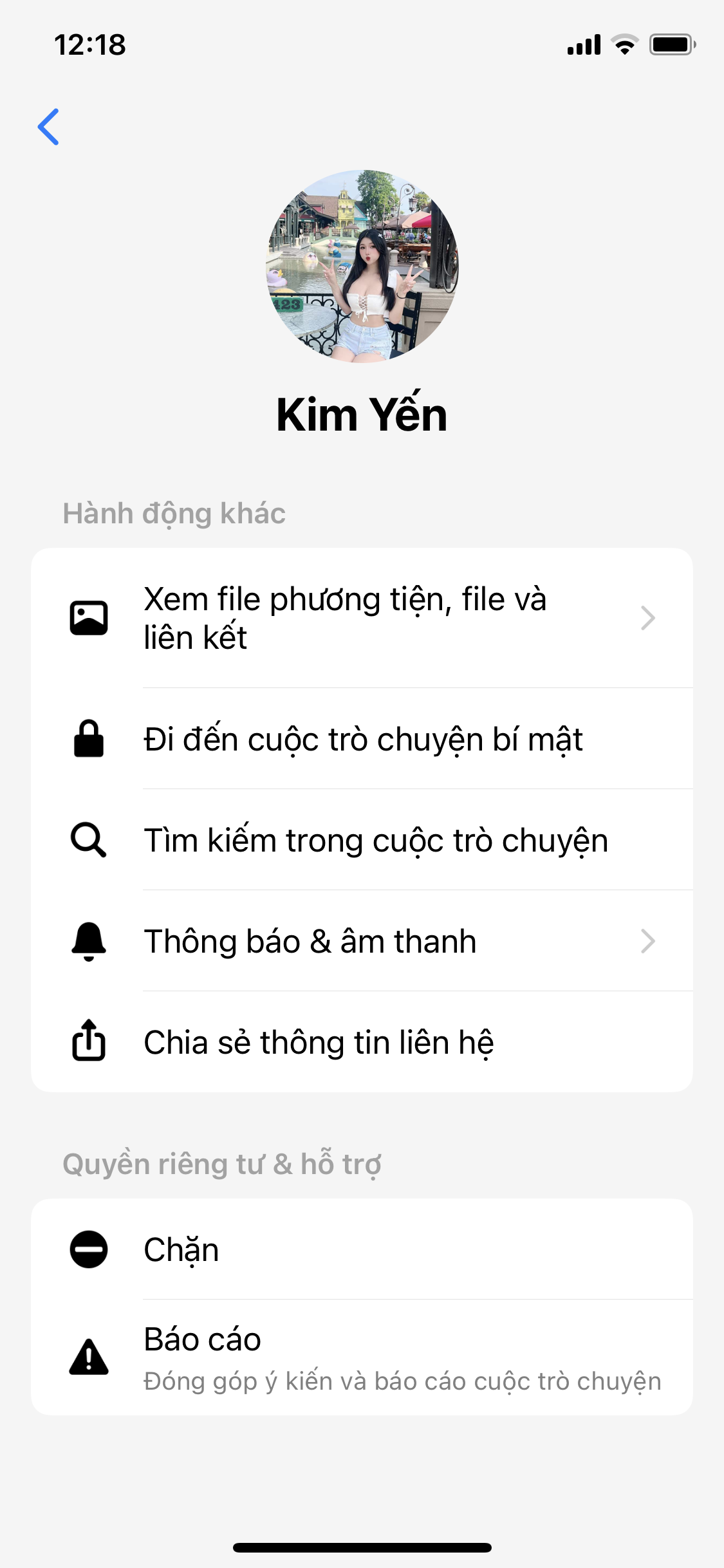Go back using the blue arrow
Screen dimensions: 724x1568
pyautogui.click(x=49, y=127)
